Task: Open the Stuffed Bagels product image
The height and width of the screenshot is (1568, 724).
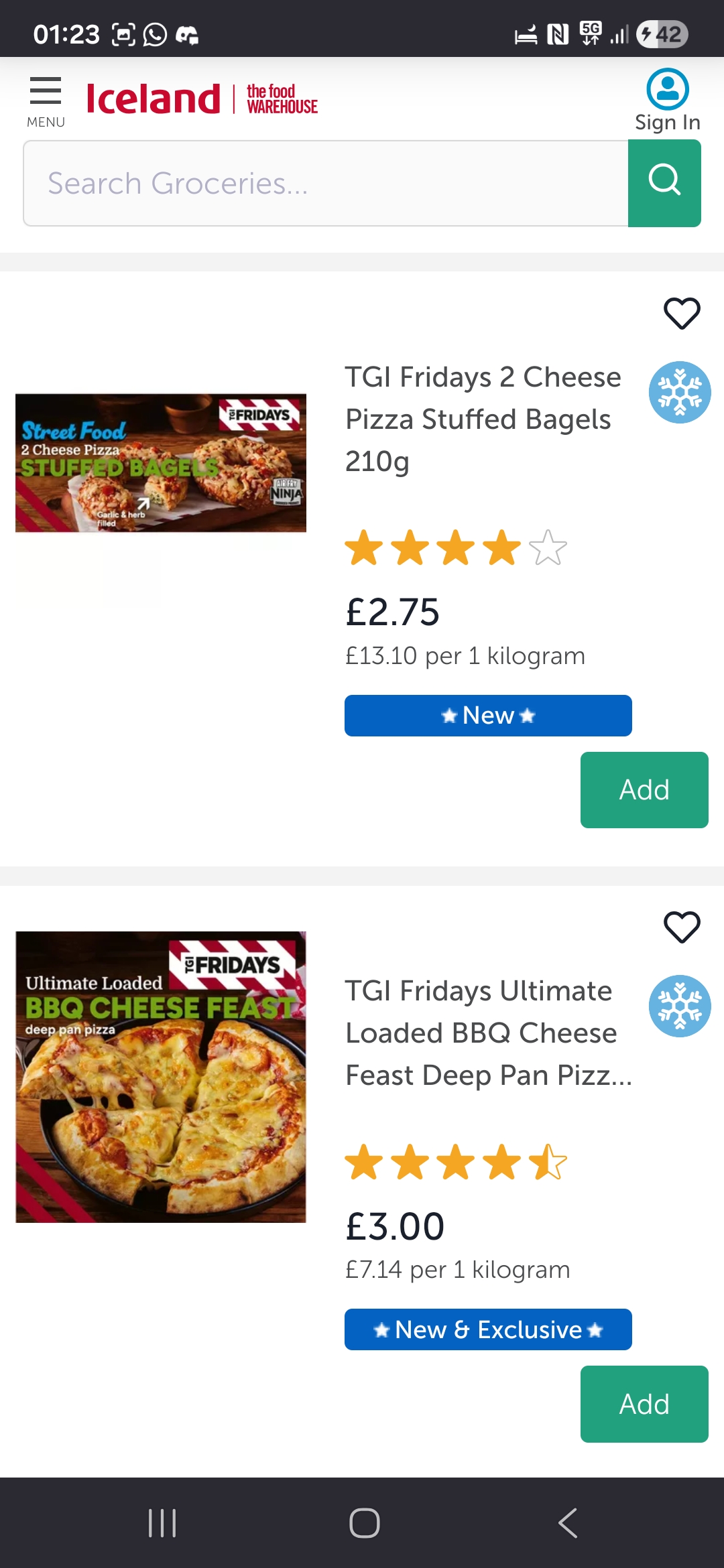Action: pos(161,463)
